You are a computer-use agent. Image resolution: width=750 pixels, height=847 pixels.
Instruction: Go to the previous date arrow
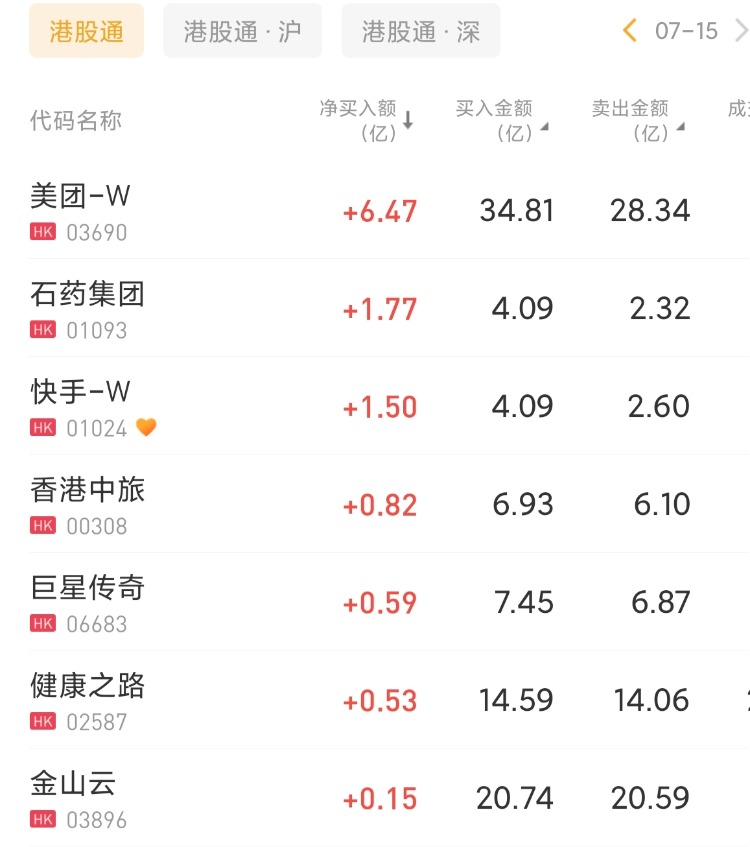630,31
